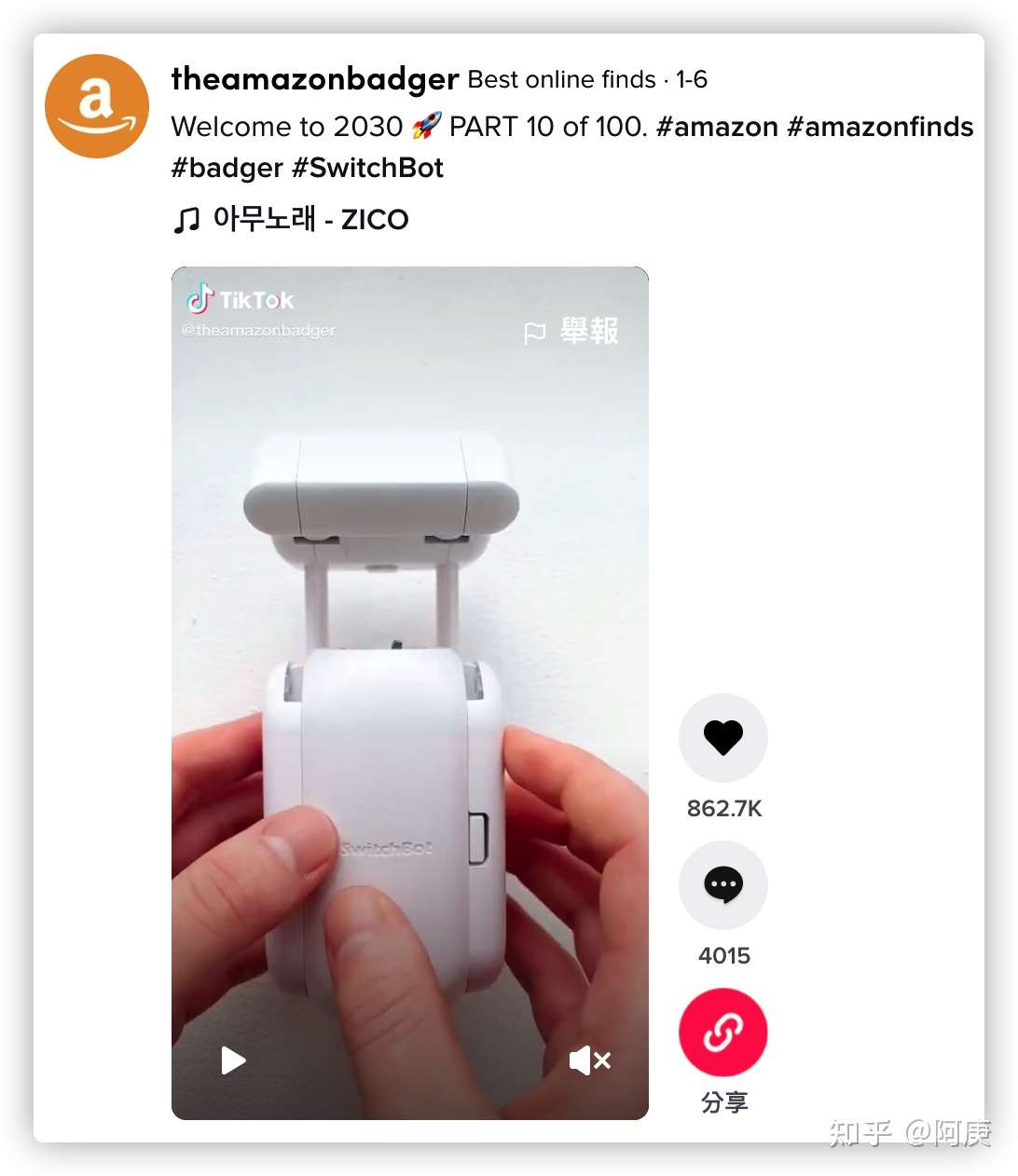Play the SwitchBot video

coord(233,1060)
